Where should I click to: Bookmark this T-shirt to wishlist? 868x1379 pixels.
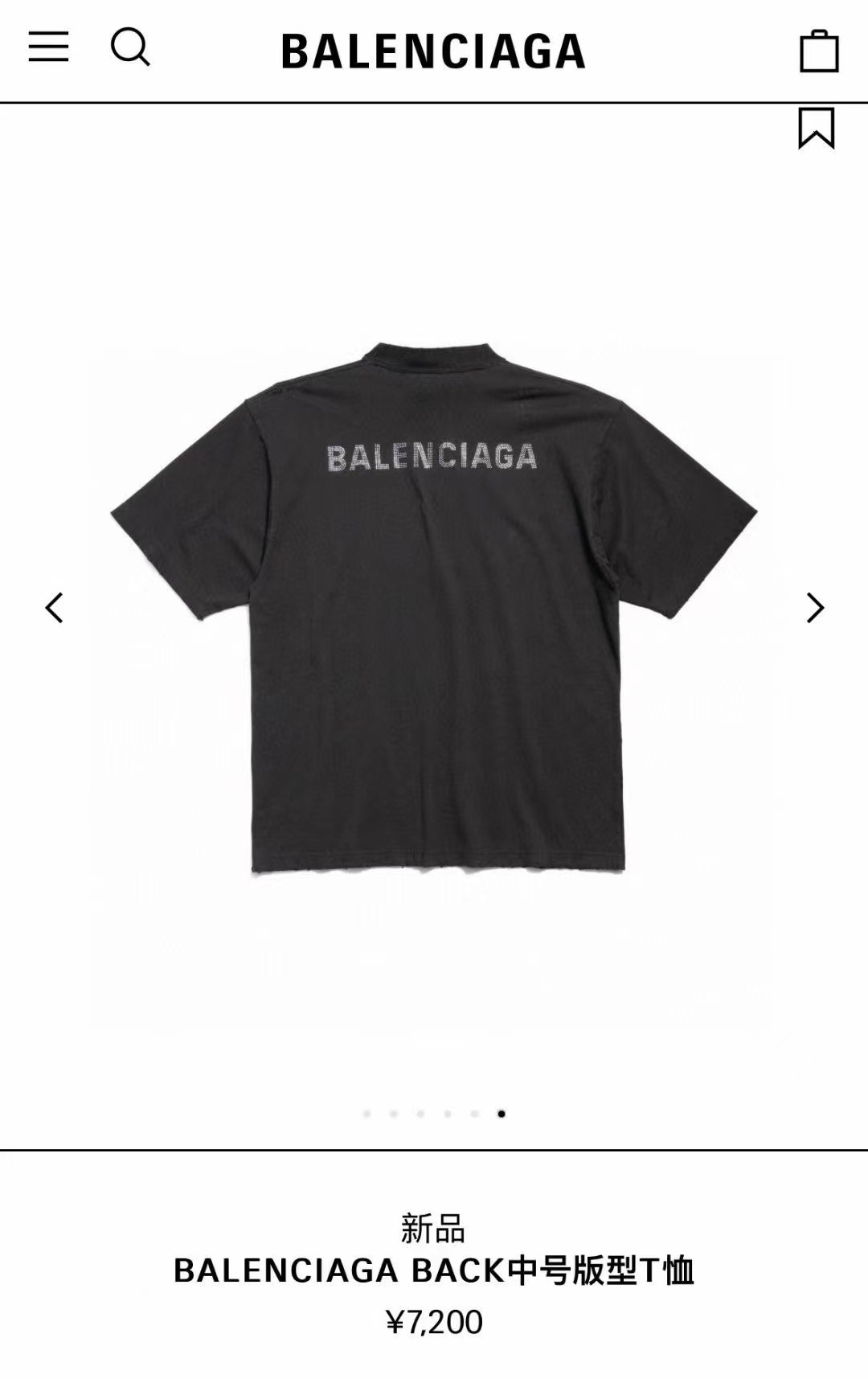tap(816, 129)
